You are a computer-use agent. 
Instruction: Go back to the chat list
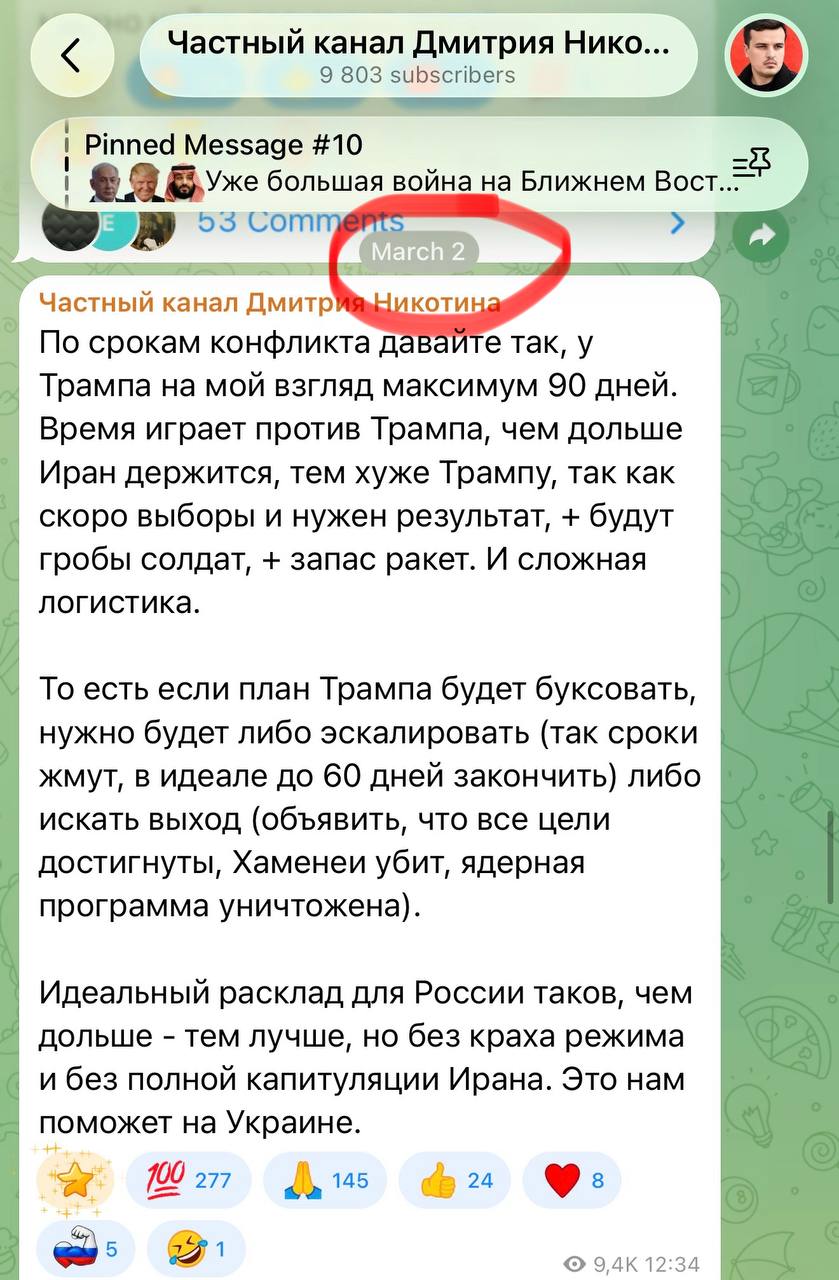tap(71, 56)
